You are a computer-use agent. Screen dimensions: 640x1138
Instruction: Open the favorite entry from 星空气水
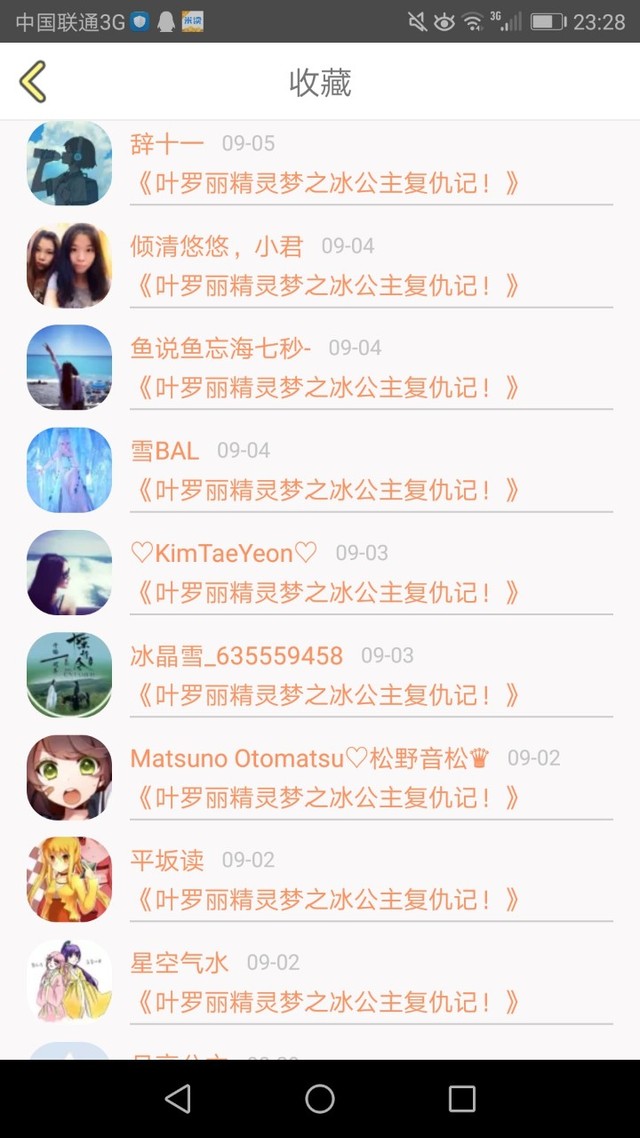(325, 1001)
